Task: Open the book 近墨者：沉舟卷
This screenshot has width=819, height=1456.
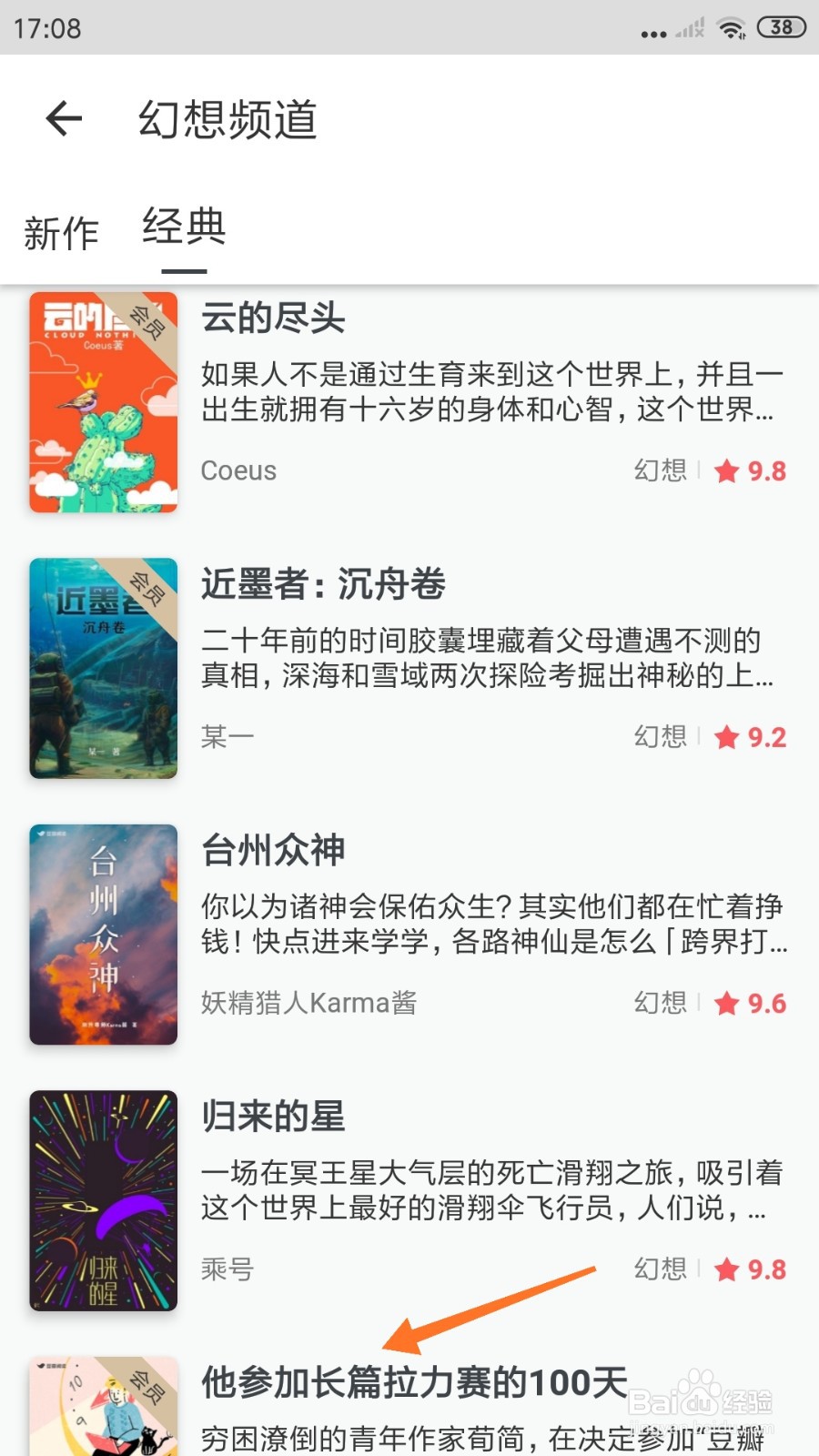Action: click(x=409, y=668)
